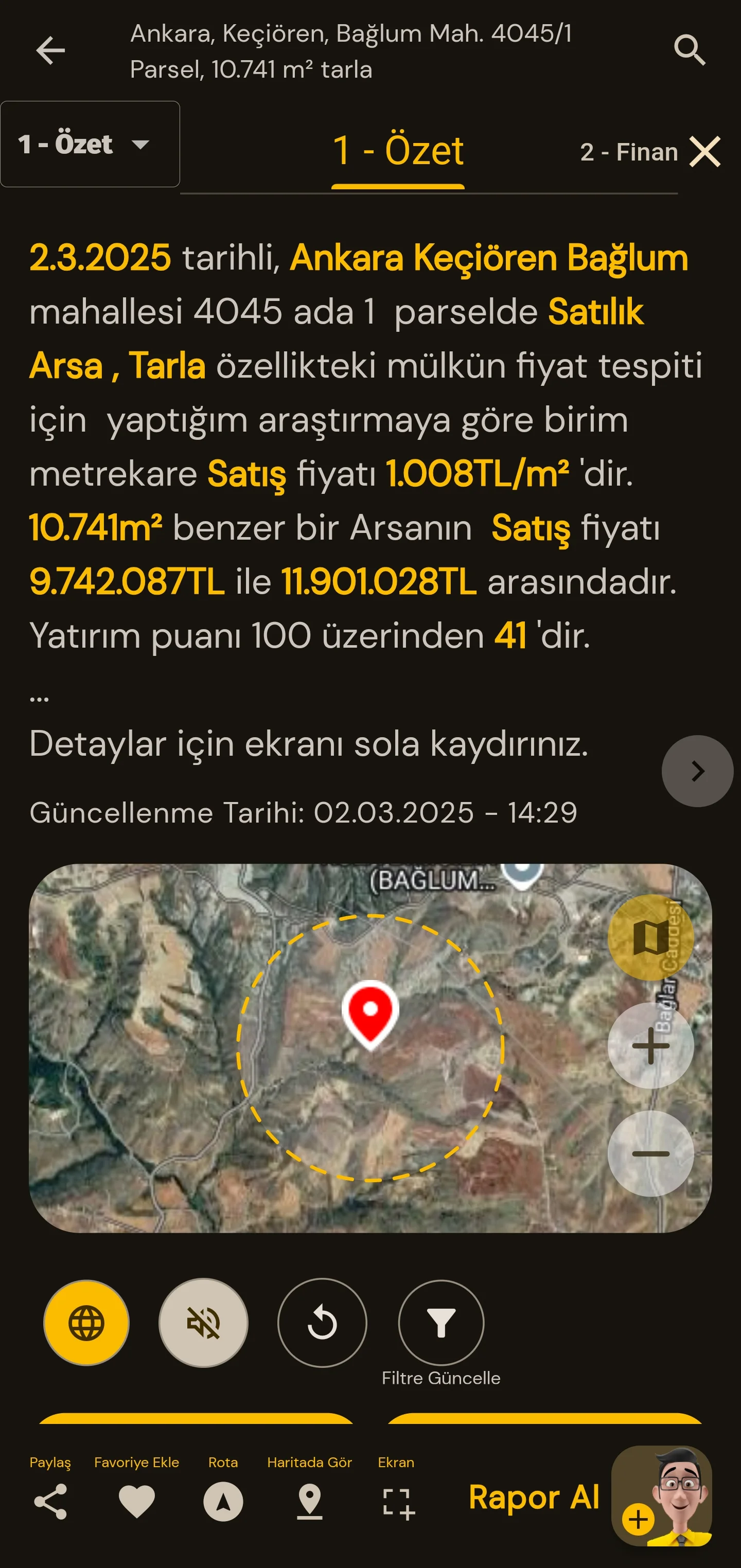Open the search function
This screenshot has width=741, height=1568.
[691, 51]
